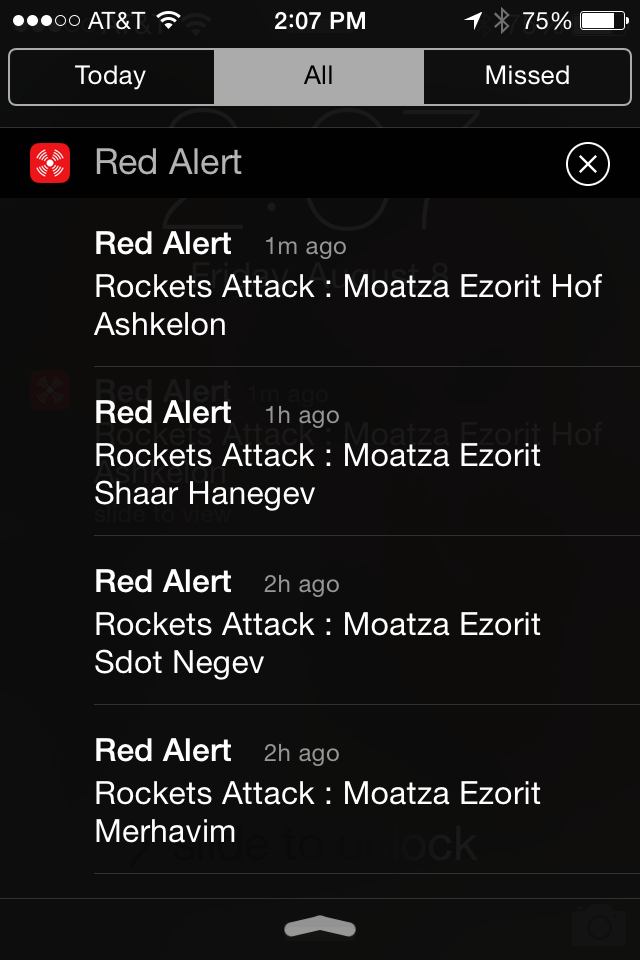Clear the Red Alert notifications group
Image resolution: width=640 pixels, height=960 pixels.
(x=587, y=164)
